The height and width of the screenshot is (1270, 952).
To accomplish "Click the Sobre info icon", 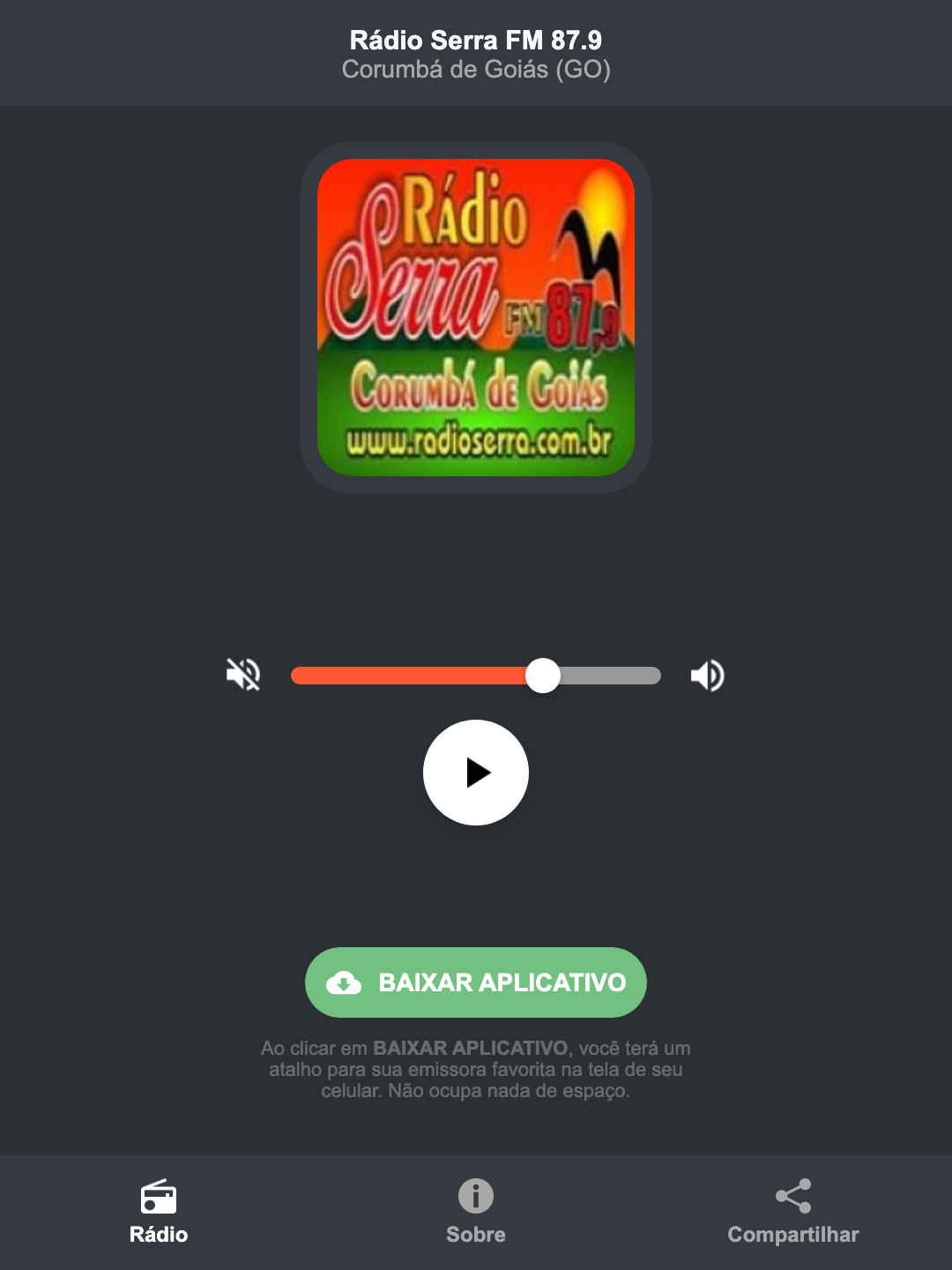I will click(x=475, y=1199).
